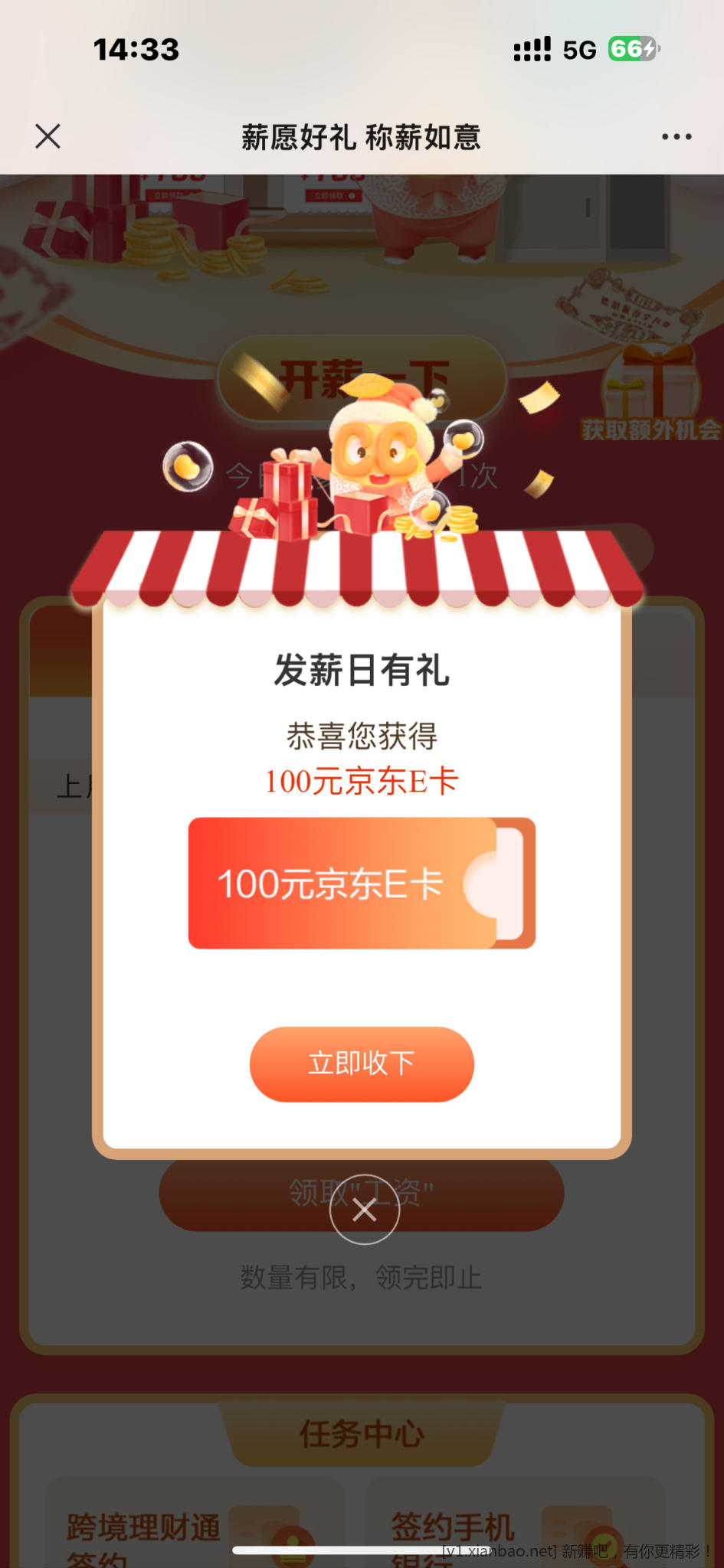724x1568 pixels.
Task: Dismiss the reward popup with the circled X
Action: 364,1210
